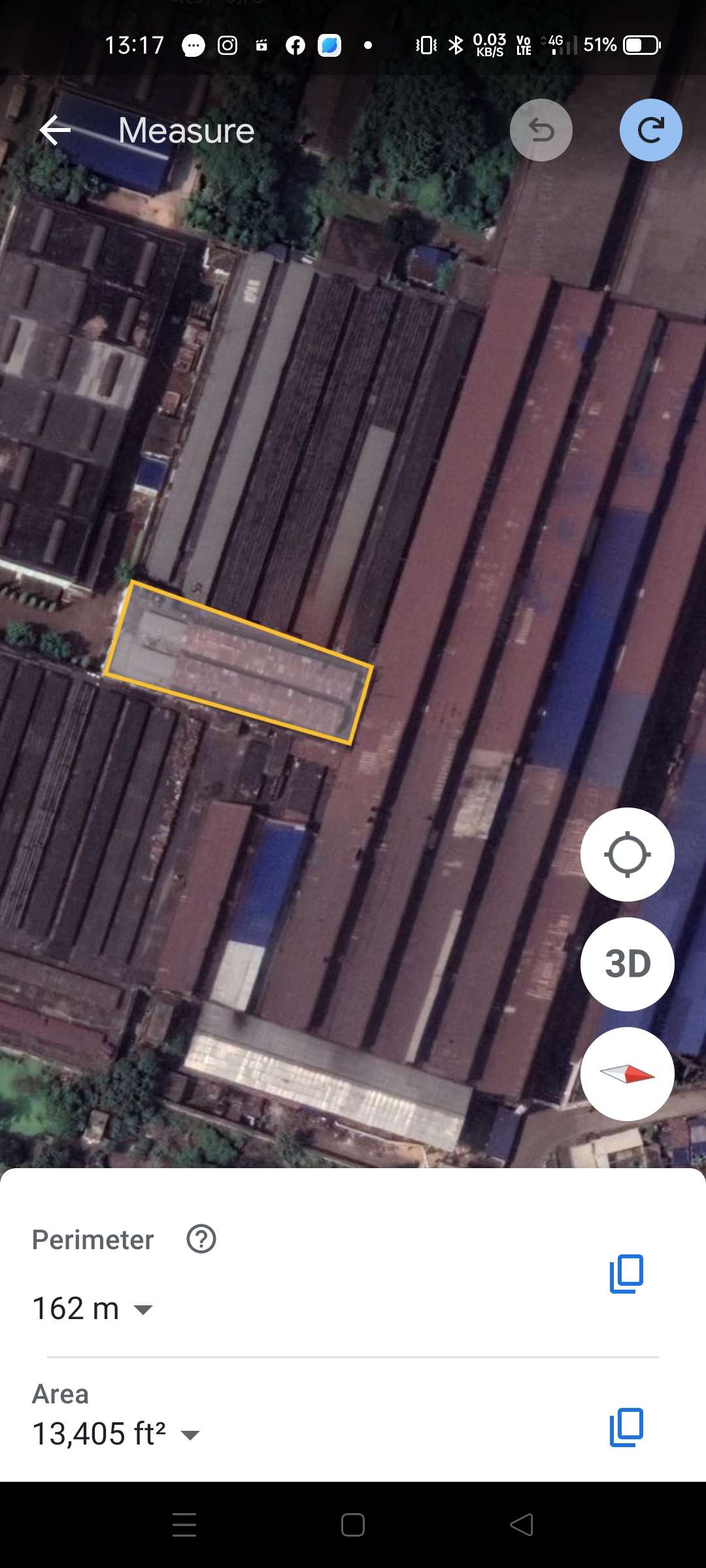Copy the area value
The height and width of the screenshot is (1568, 706).
(626, 1427)
